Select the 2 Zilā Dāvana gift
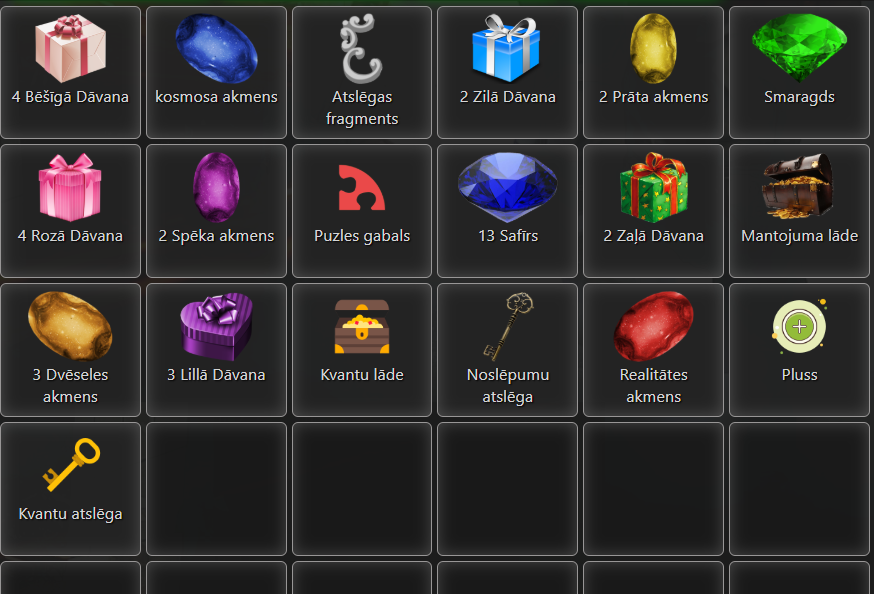874x594 pixels. [x=507, y=72]
